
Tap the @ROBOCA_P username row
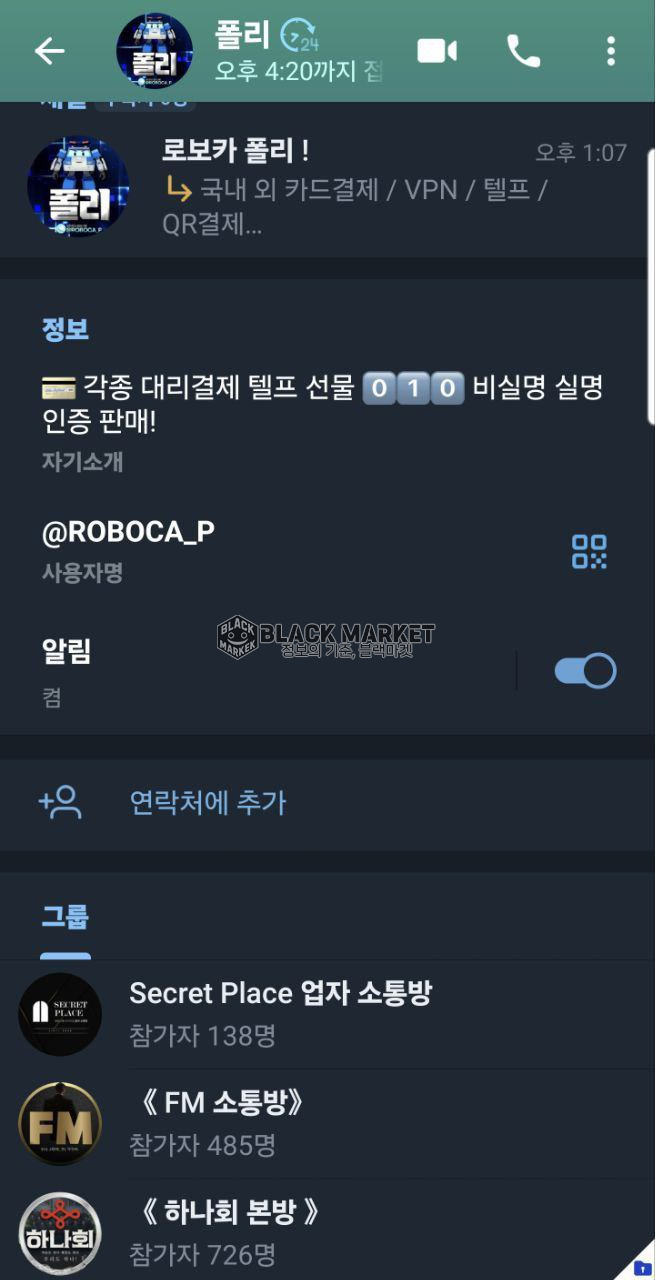[128, 546]
